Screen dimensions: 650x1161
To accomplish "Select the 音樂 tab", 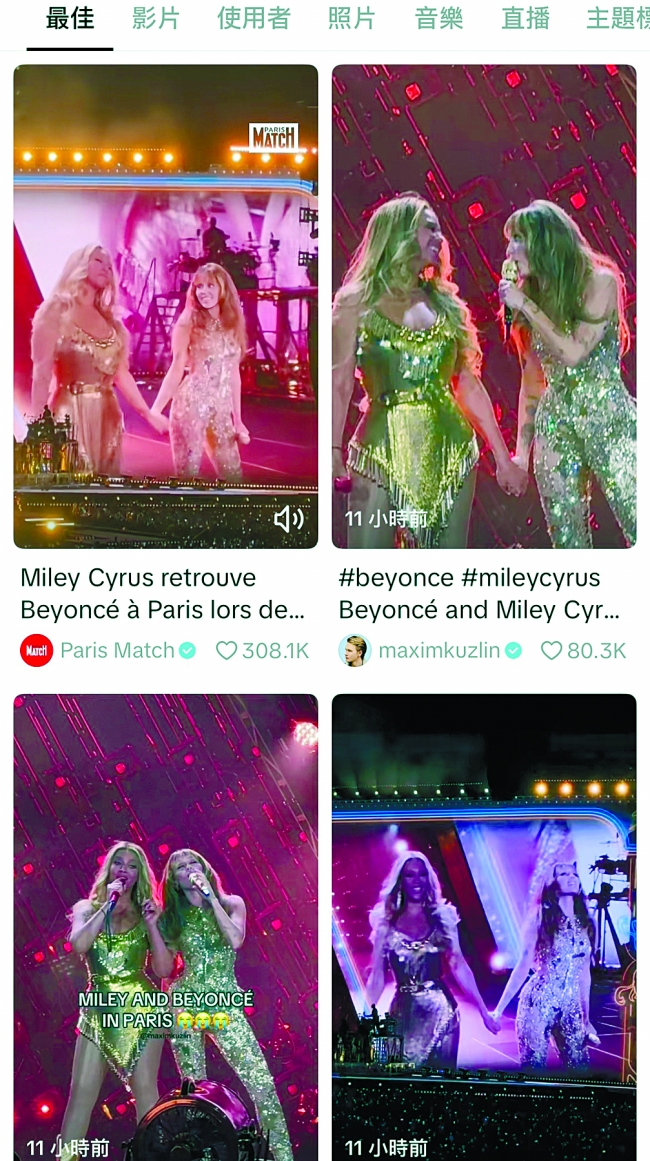I will click(x=439, y=19).
